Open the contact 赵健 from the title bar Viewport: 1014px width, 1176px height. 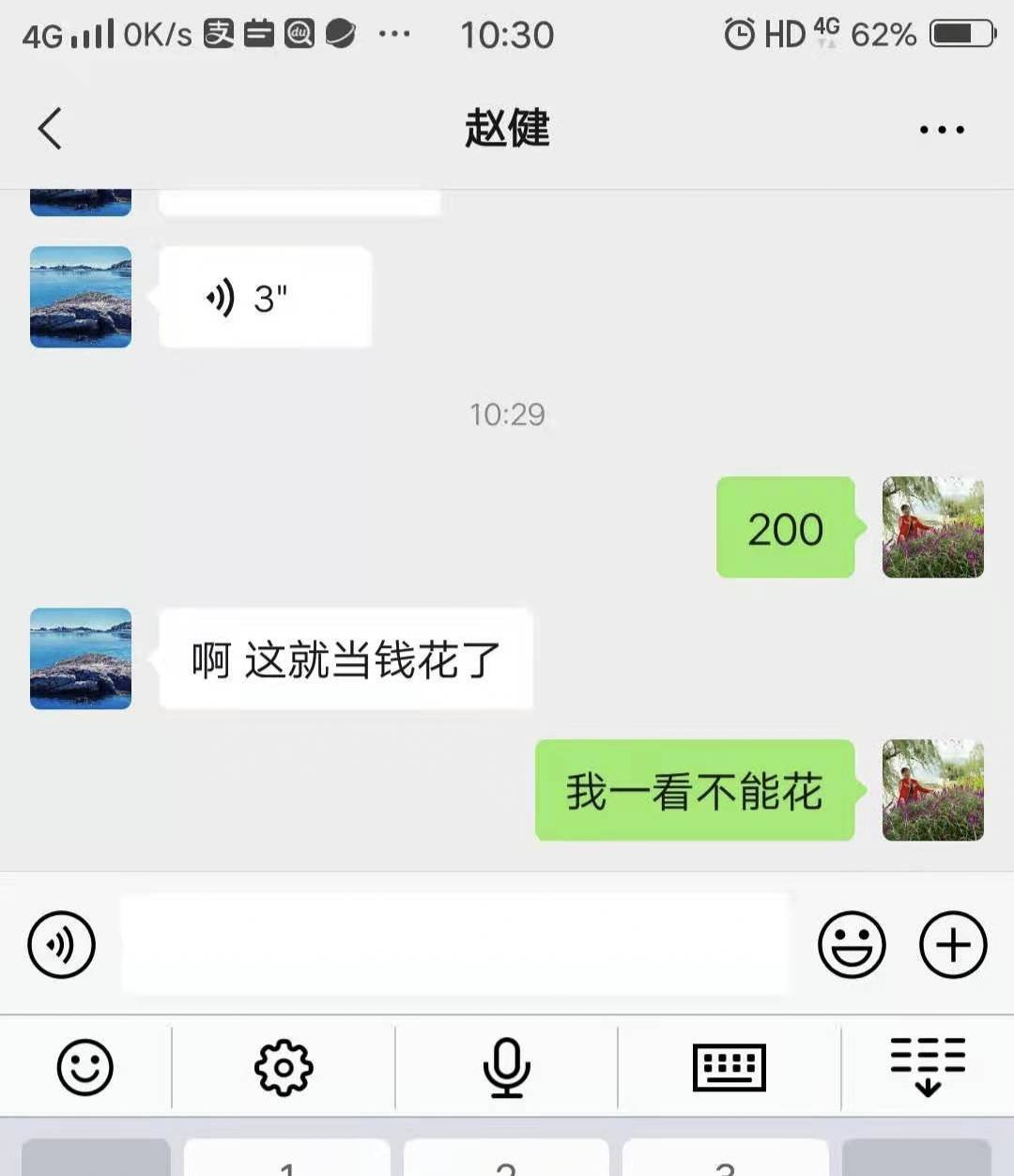[507, 130]
